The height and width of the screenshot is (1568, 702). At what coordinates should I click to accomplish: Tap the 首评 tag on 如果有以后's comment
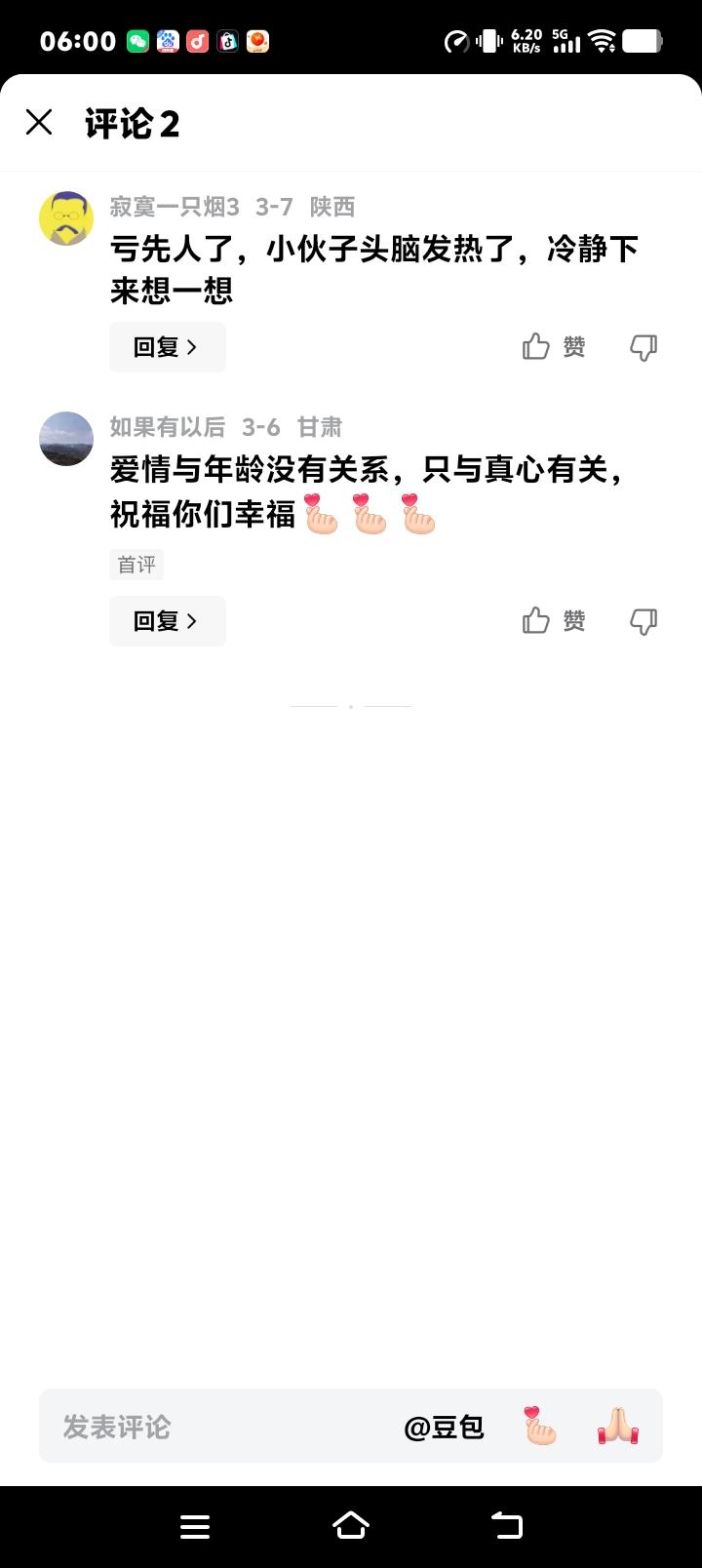tap(136, 565)
